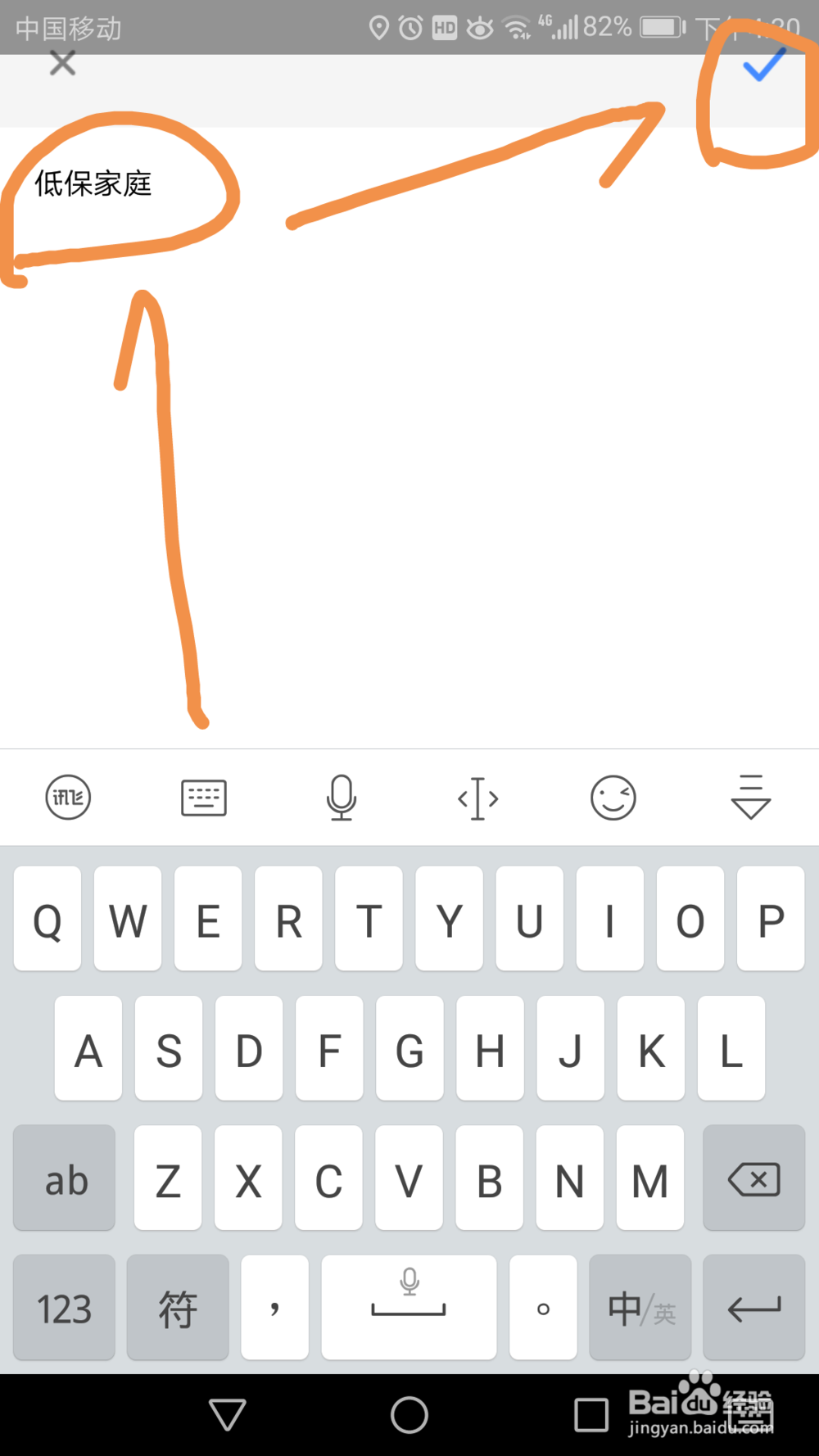
Task: Tap the backspace key
Action: 753,1179
